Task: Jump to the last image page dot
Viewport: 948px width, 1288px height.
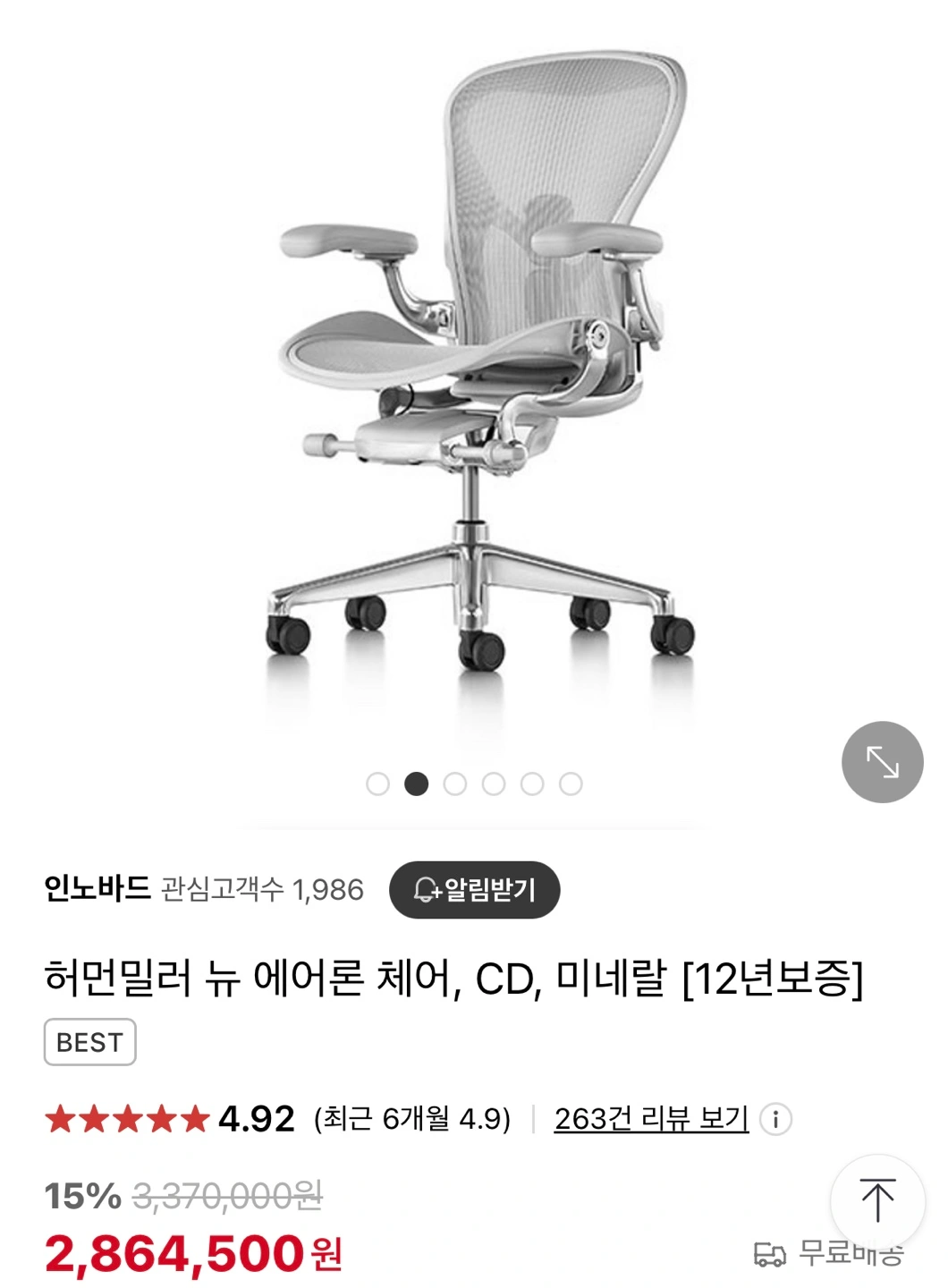Action: [x=571, y=784]
